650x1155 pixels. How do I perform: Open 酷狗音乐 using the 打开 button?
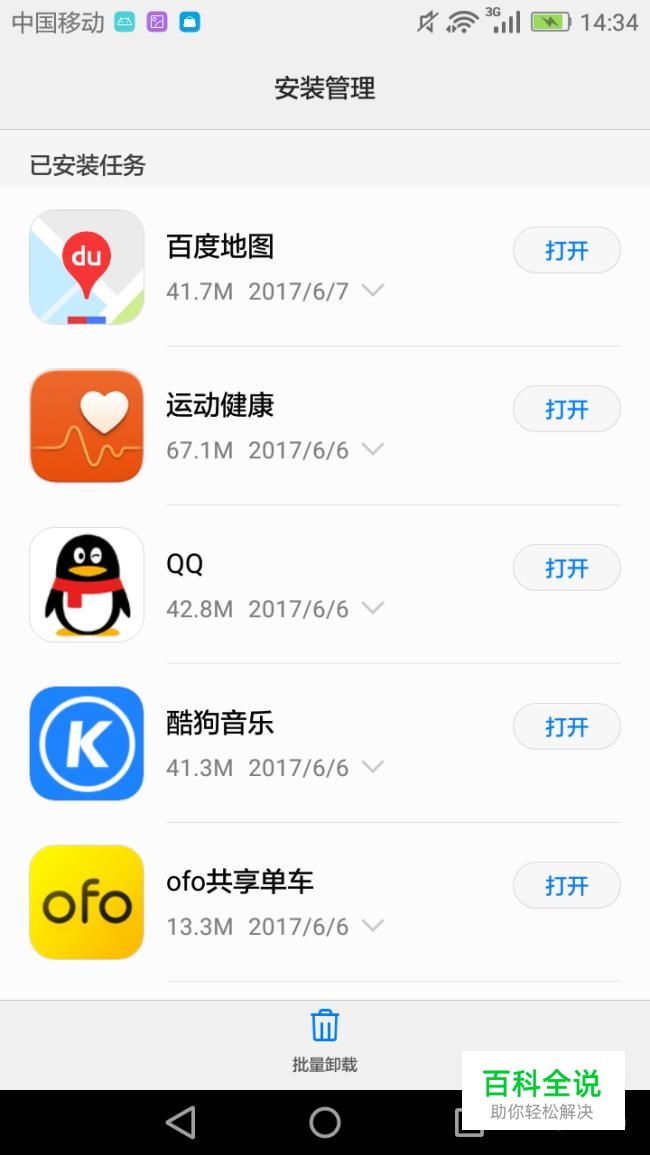566,727
